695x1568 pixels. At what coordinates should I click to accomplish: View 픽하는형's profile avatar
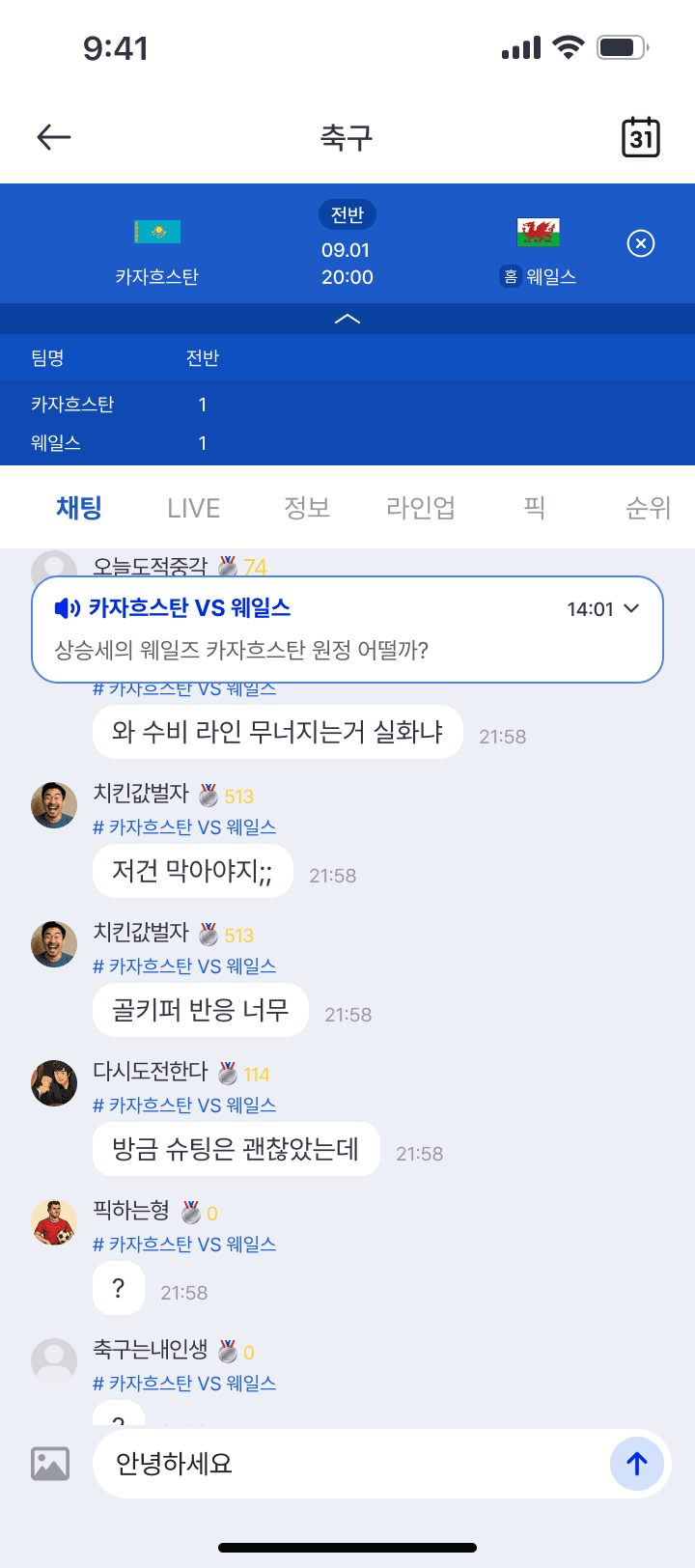(x=54, y=1222)
